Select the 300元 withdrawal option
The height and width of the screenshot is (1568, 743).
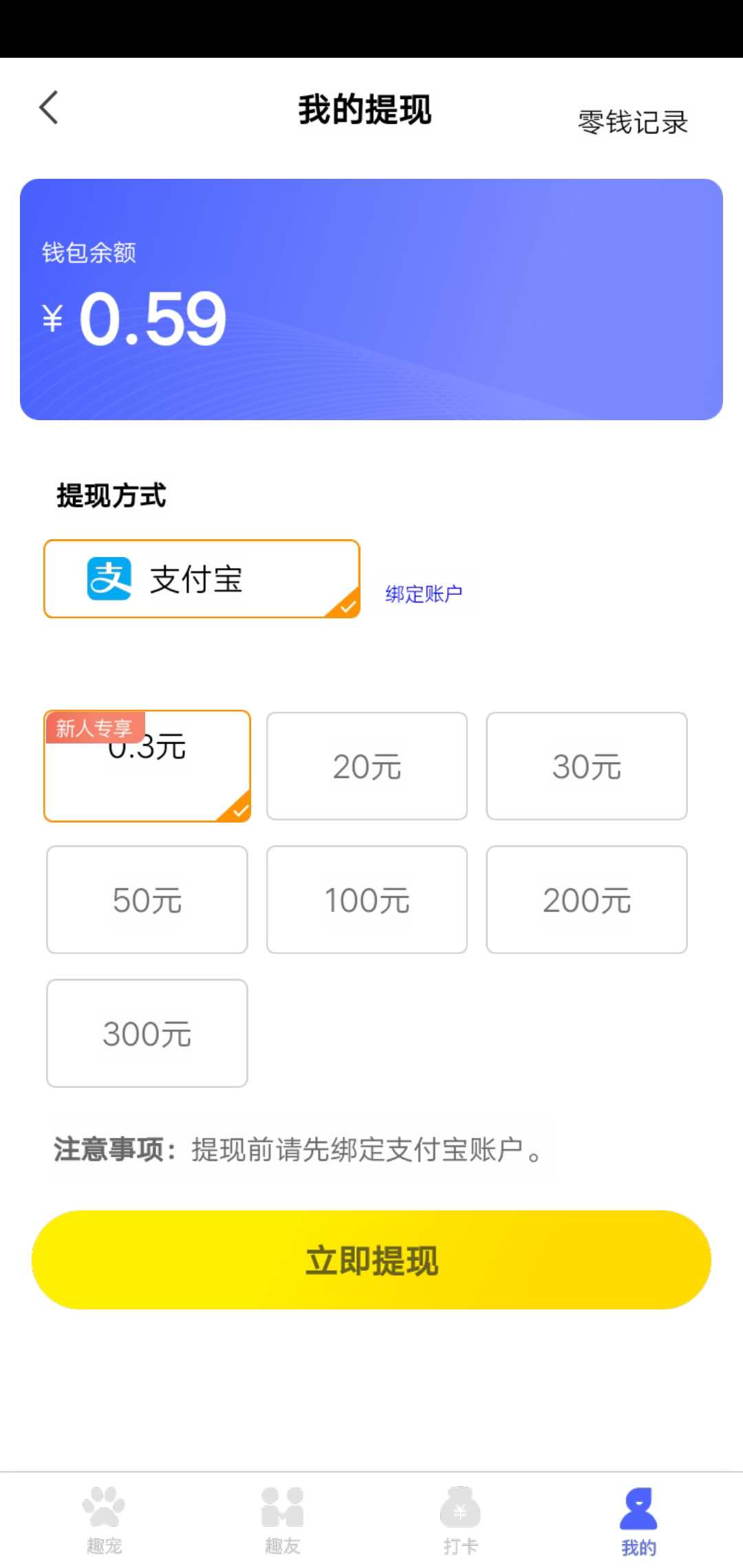(147, 1032)
